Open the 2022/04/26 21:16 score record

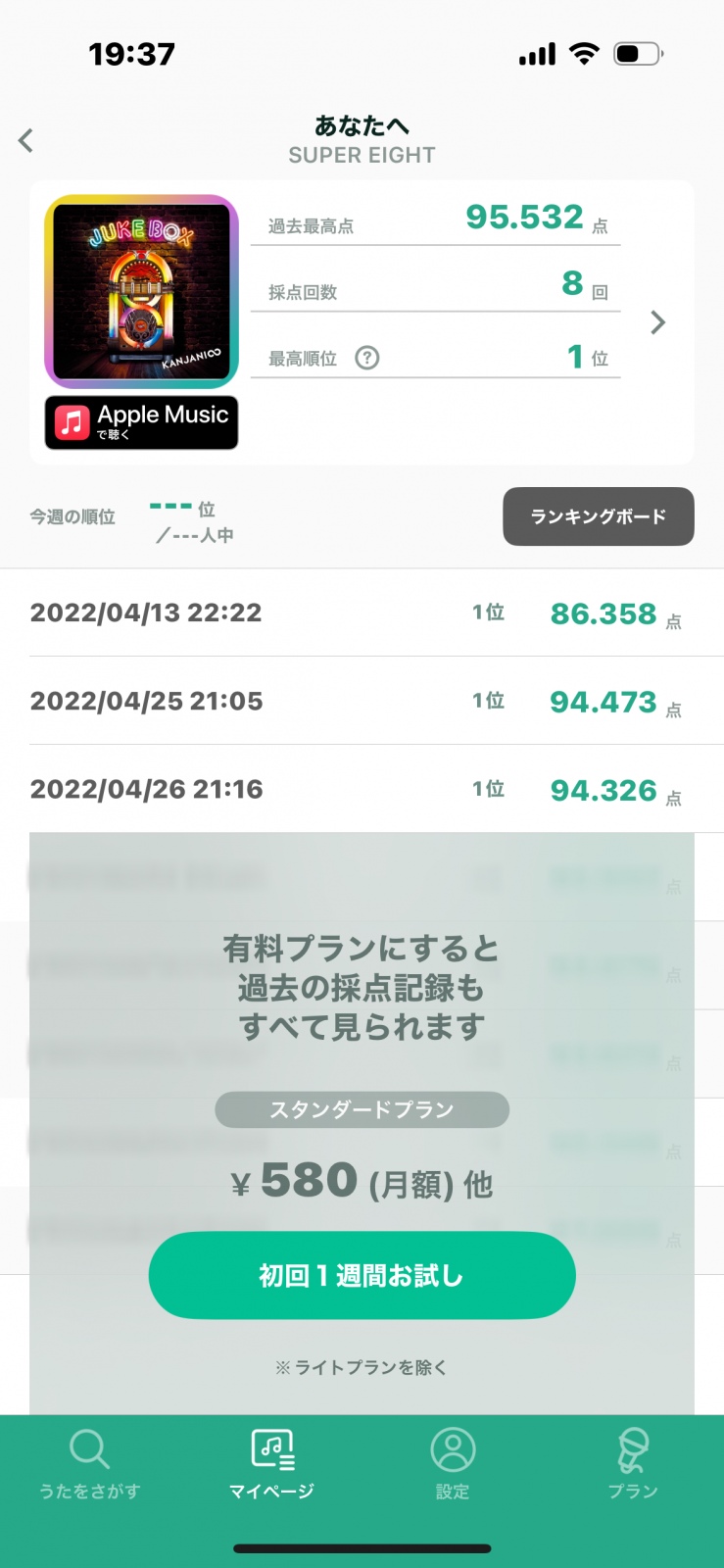[362, 789]
